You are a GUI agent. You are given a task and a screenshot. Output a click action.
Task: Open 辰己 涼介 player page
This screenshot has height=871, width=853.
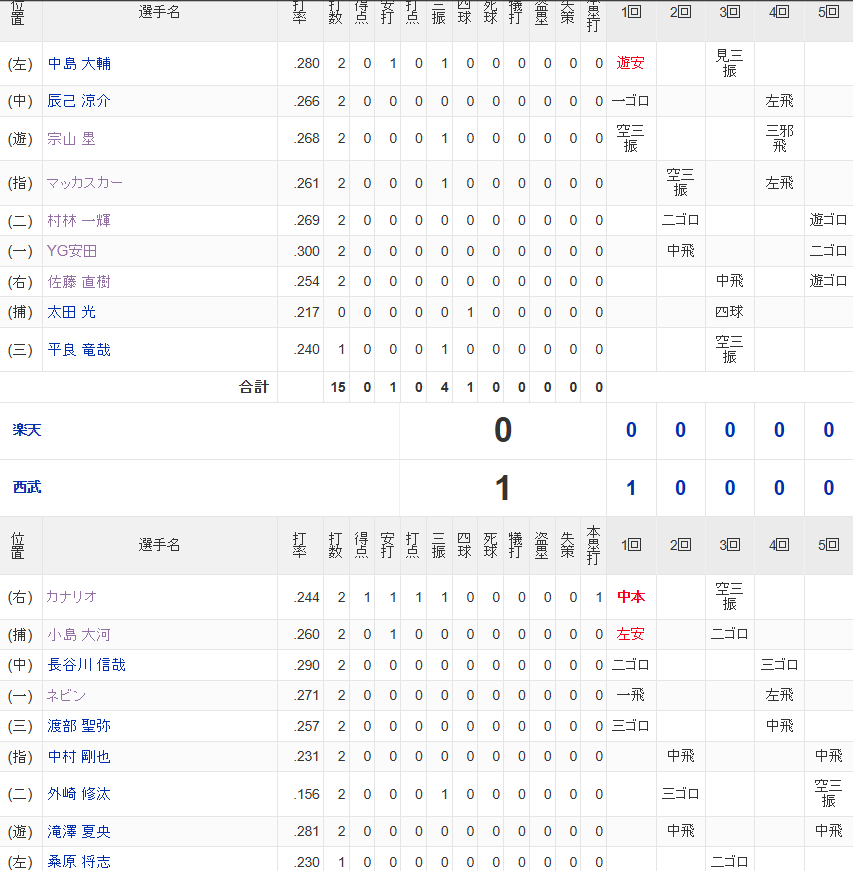tap(79, 101)
